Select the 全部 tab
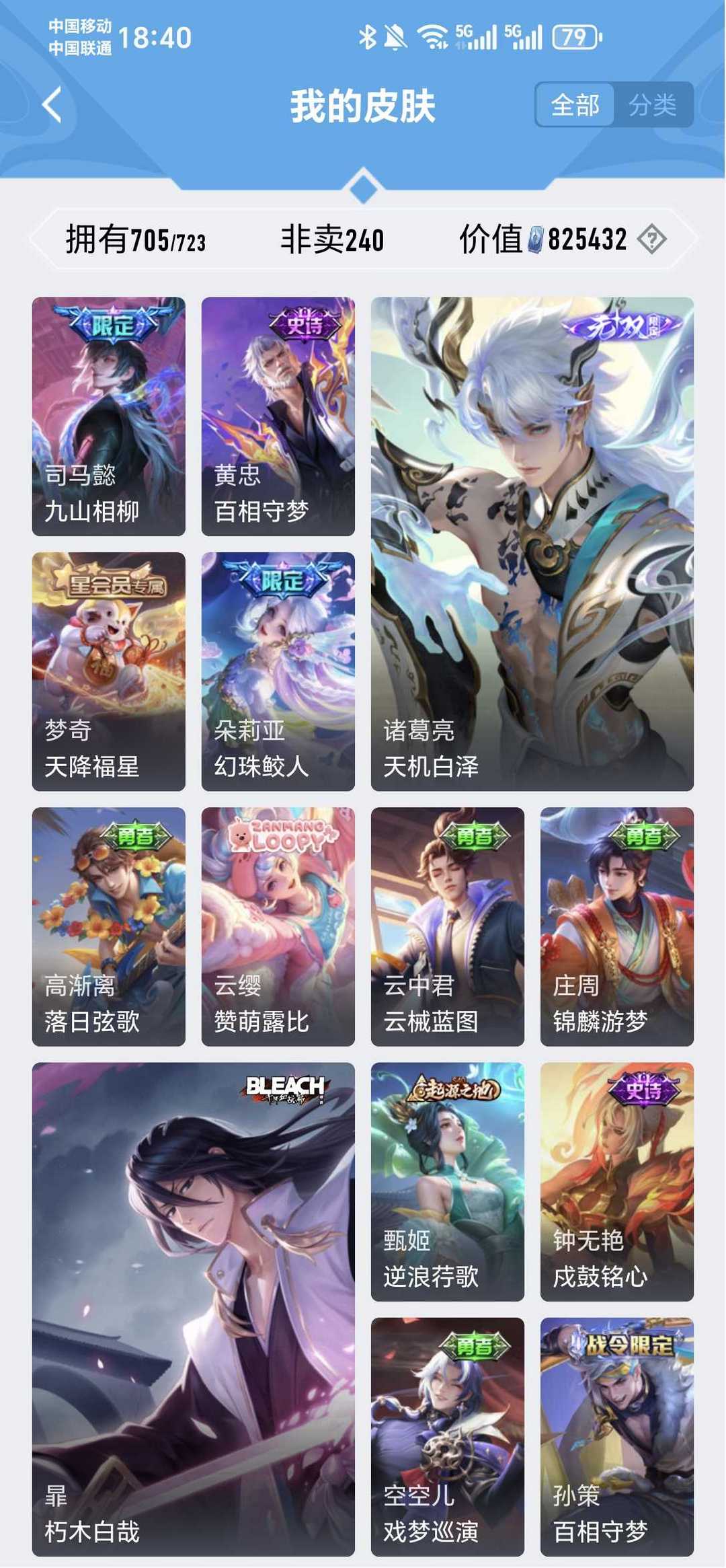Viewport: 726px width, 1568px height. pyautogui.click(x=575, y=105)
